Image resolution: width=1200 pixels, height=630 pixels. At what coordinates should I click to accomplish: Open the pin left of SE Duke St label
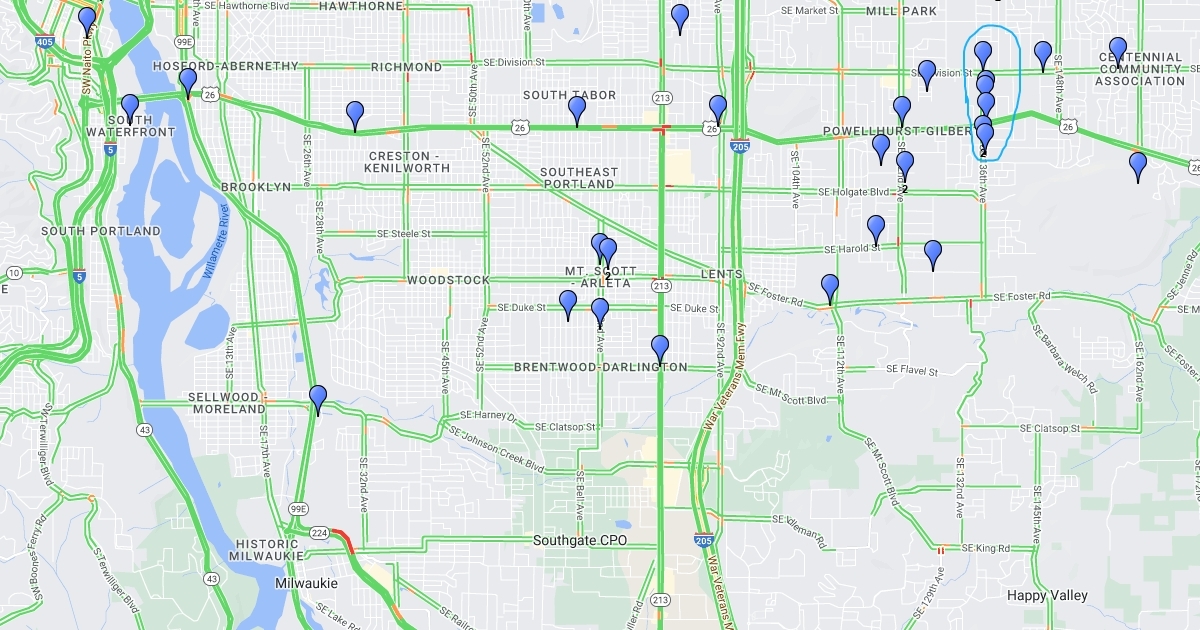[x=568, y=303]
